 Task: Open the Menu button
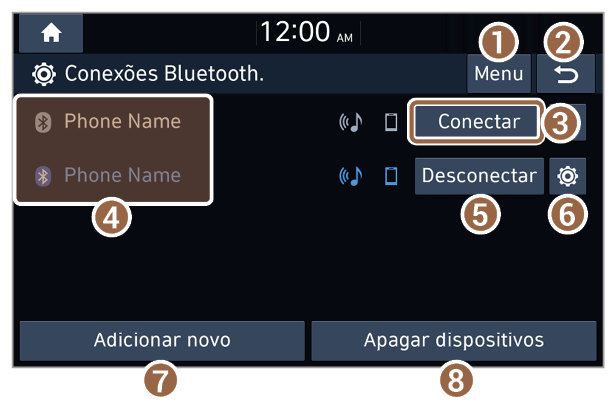click(x=498, y=74)
